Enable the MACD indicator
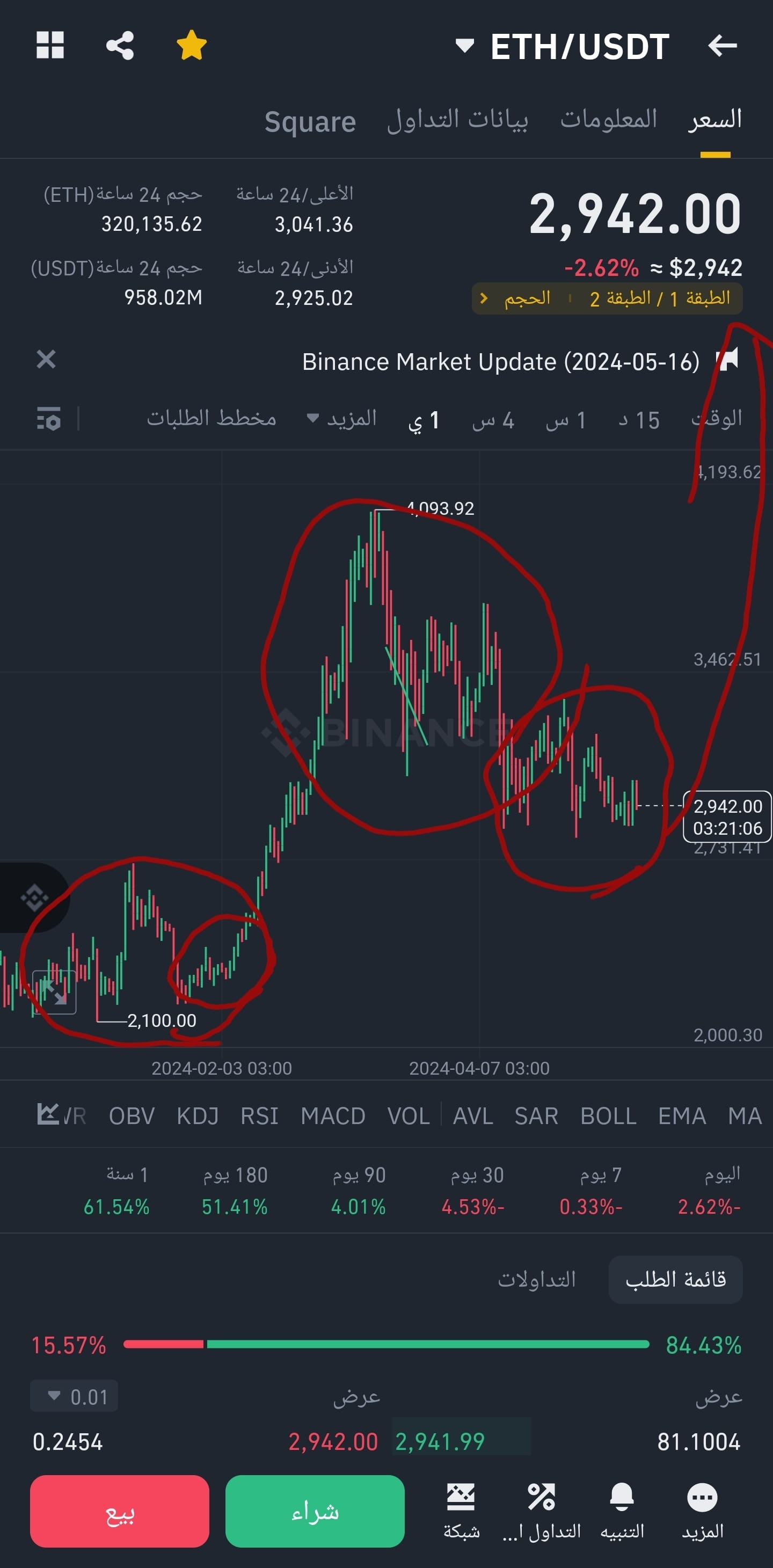The height and width of the screenshot is (1568, 773). click(332, 1115)
